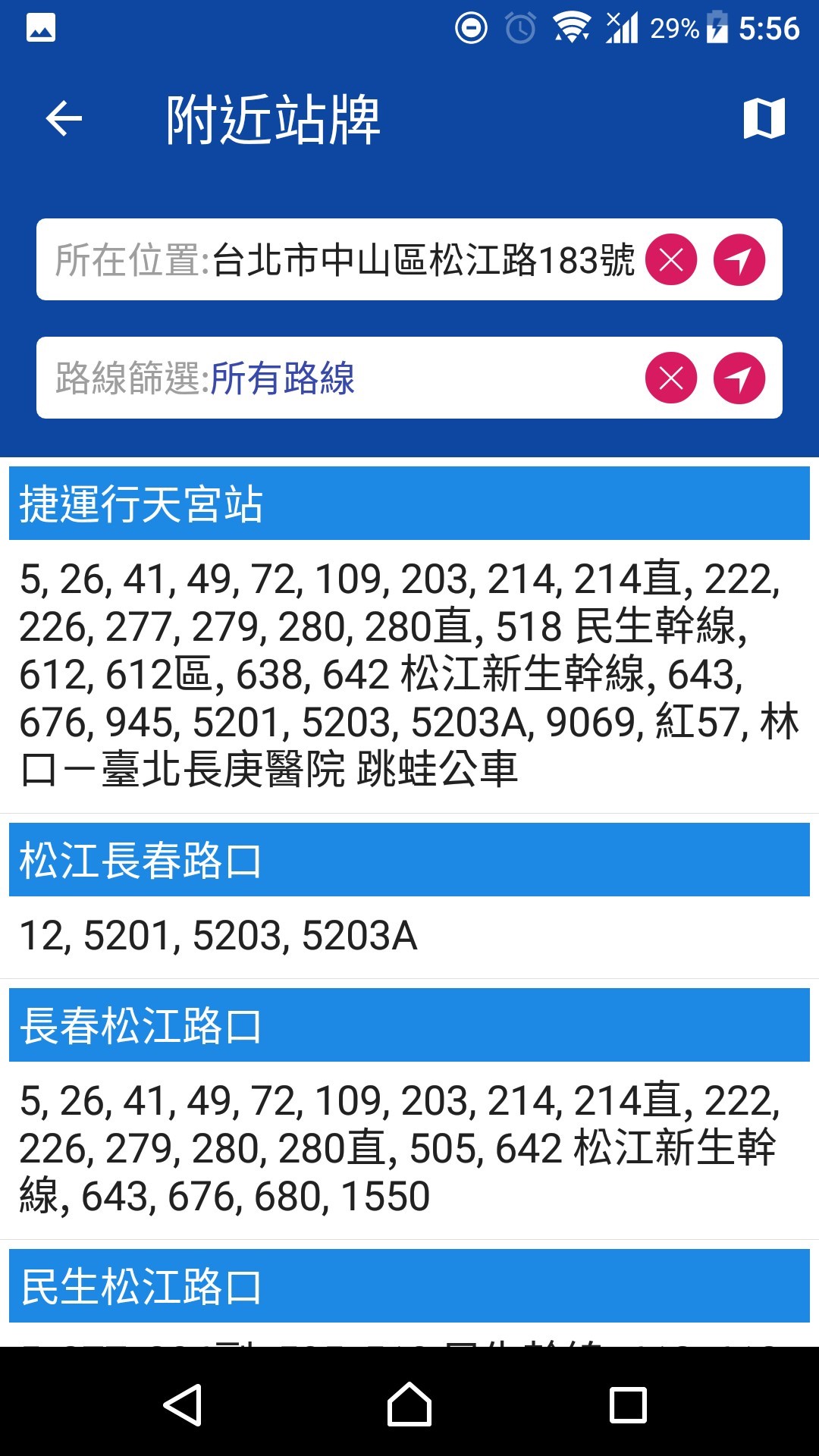Select the 松江長春路口 stop

point(409,860)
